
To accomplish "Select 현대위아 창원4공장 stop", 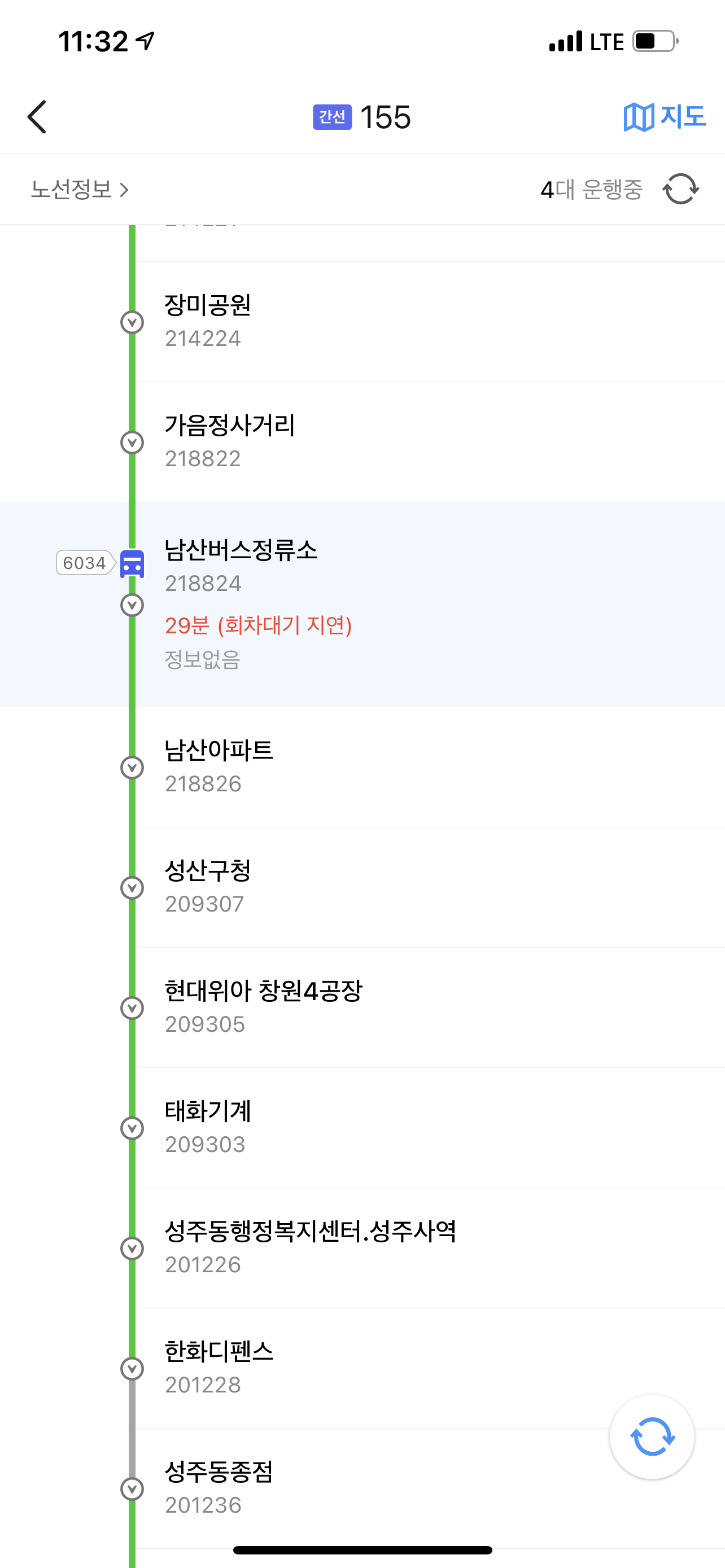I will click(362, 1008).
